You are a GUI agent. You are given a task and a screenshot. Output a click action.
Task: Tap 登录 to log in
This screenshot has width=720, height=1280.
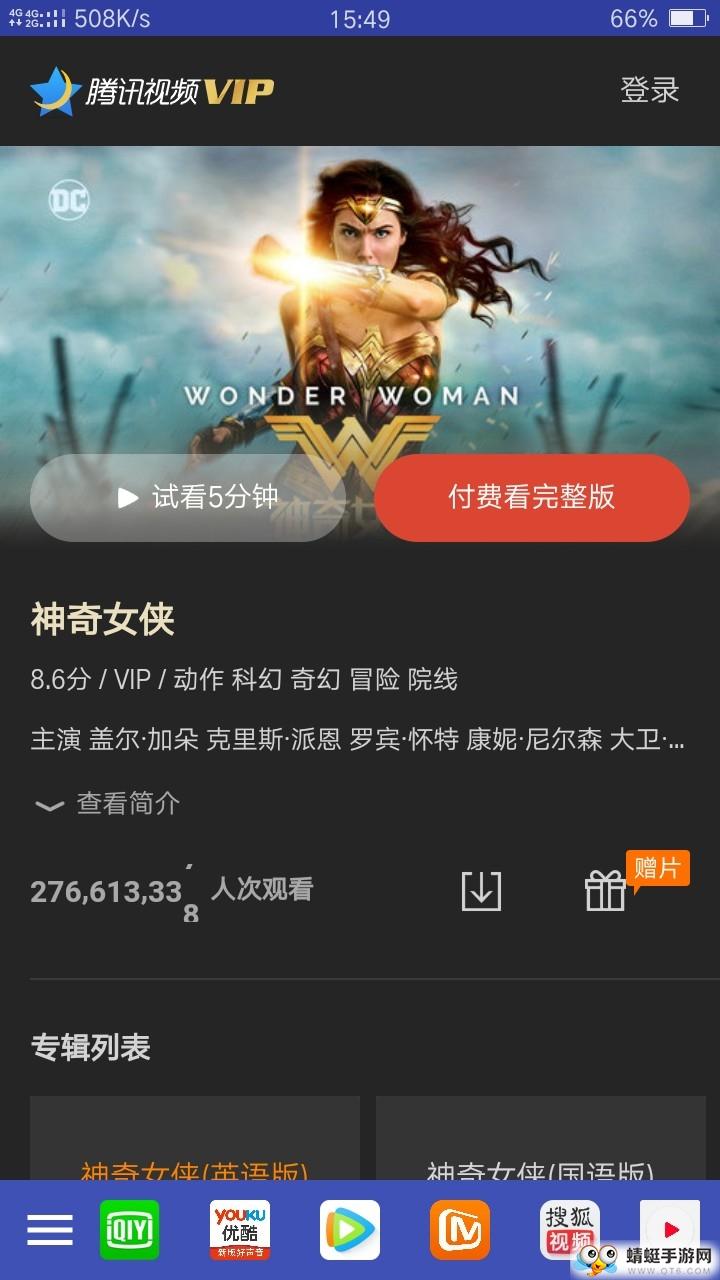(x=649, y=90)
